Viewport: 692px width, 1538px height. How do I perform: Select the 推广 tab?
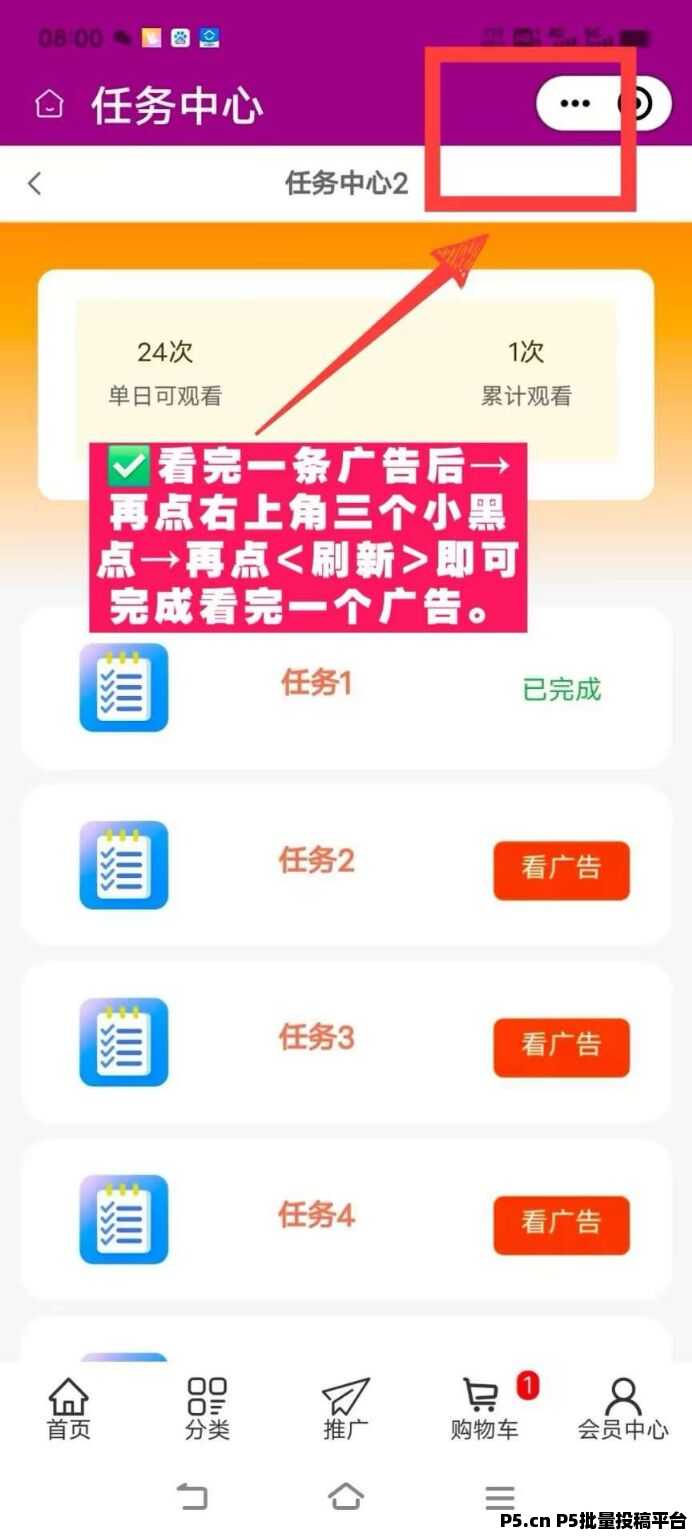coord(345,1409)
